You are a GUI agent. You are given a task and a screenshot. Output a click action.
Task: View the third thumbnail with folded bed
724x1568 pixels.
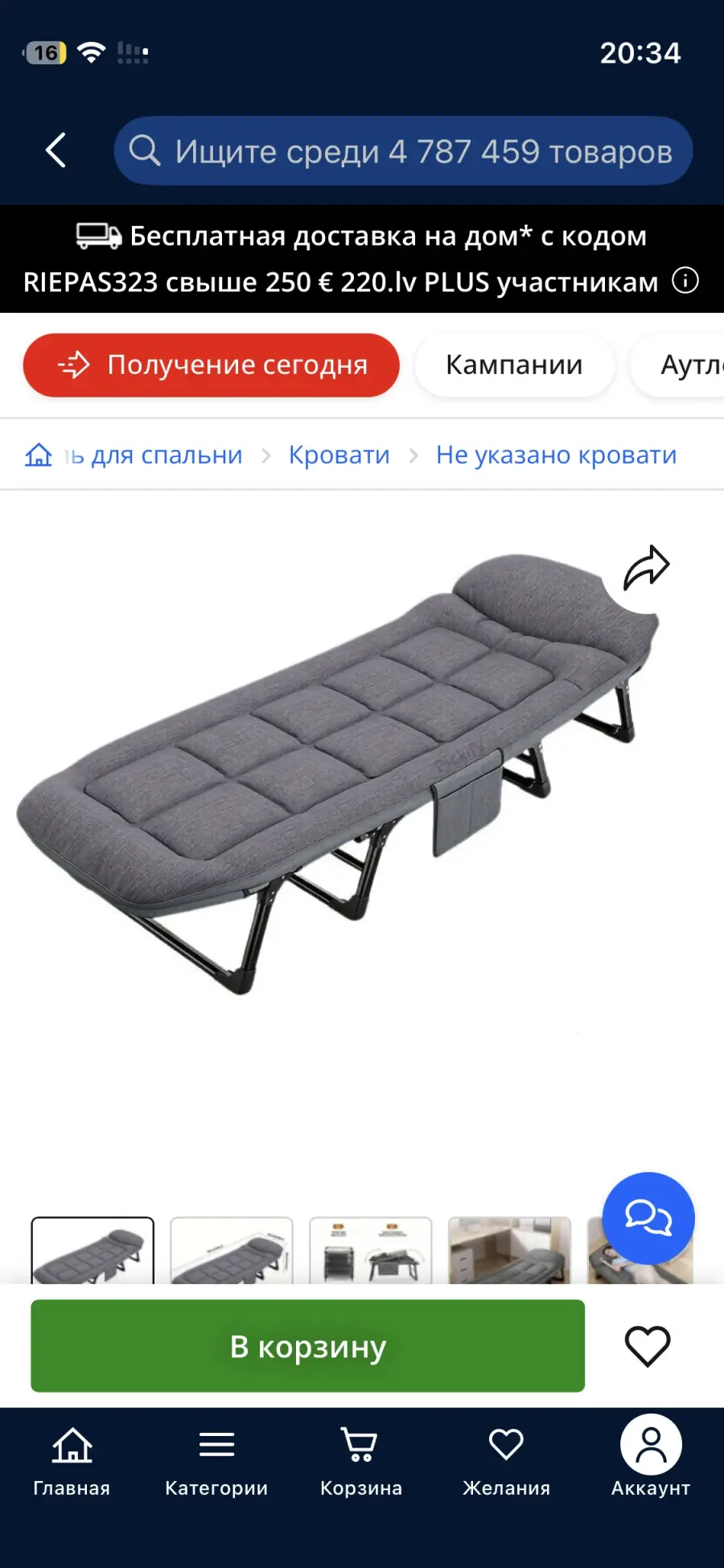click(x=370, y=1251)
